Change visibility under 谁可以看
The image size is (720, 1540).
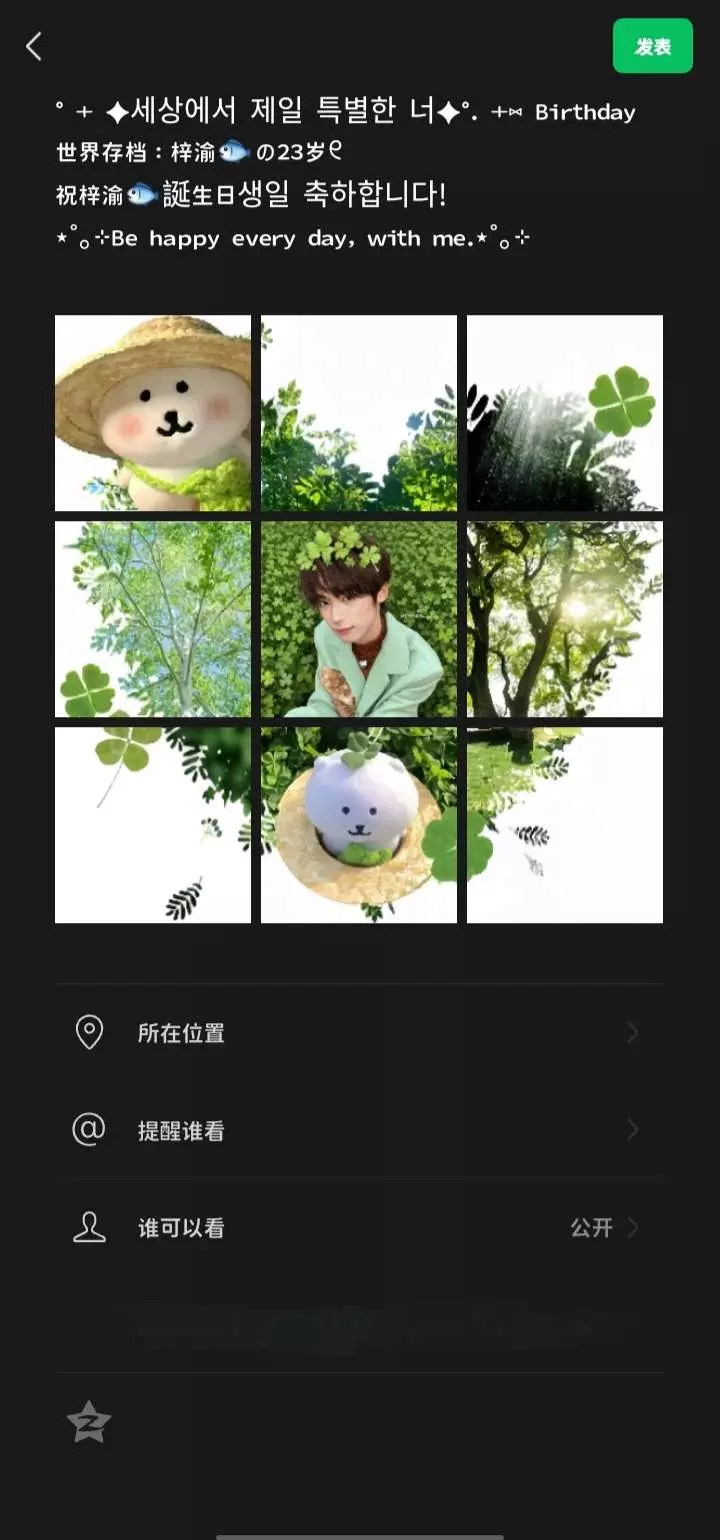(x=358, y=1228)
